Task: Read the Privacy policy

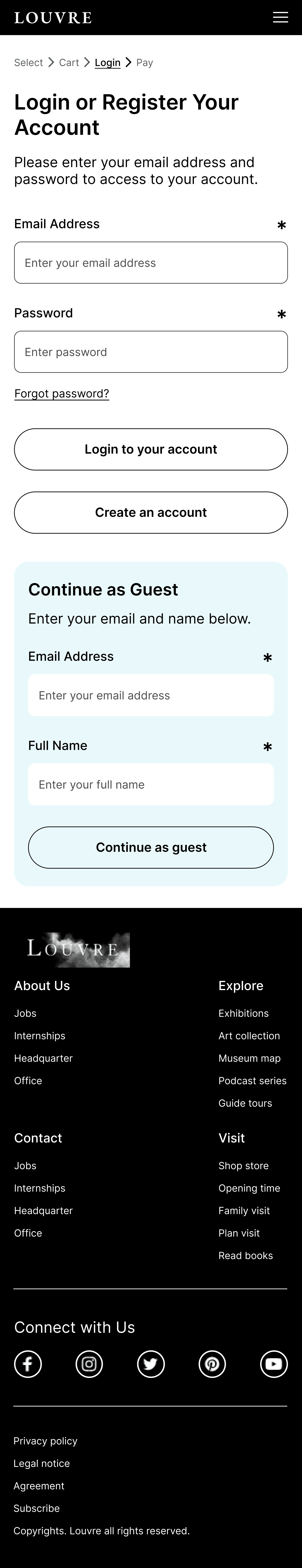Action: [46, 1441]
